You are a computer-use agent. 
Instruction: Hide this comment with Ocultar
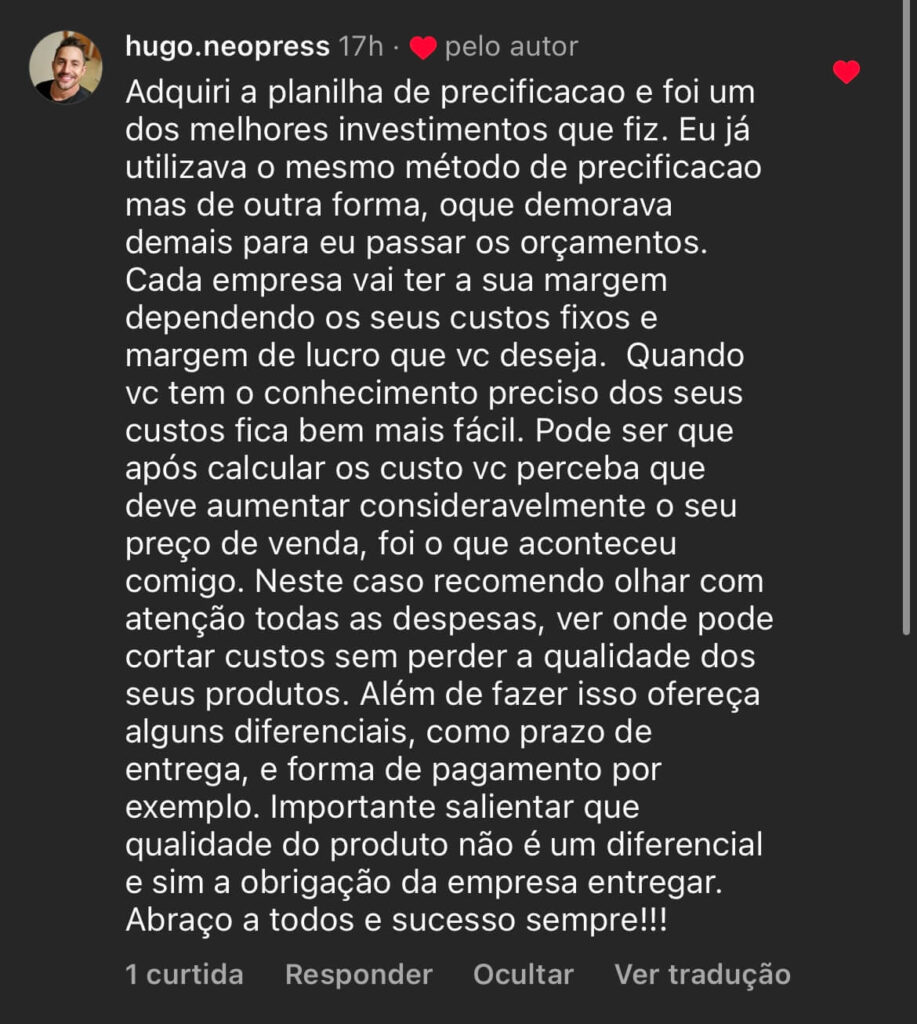pyautogui.click(x=523, y=974)
